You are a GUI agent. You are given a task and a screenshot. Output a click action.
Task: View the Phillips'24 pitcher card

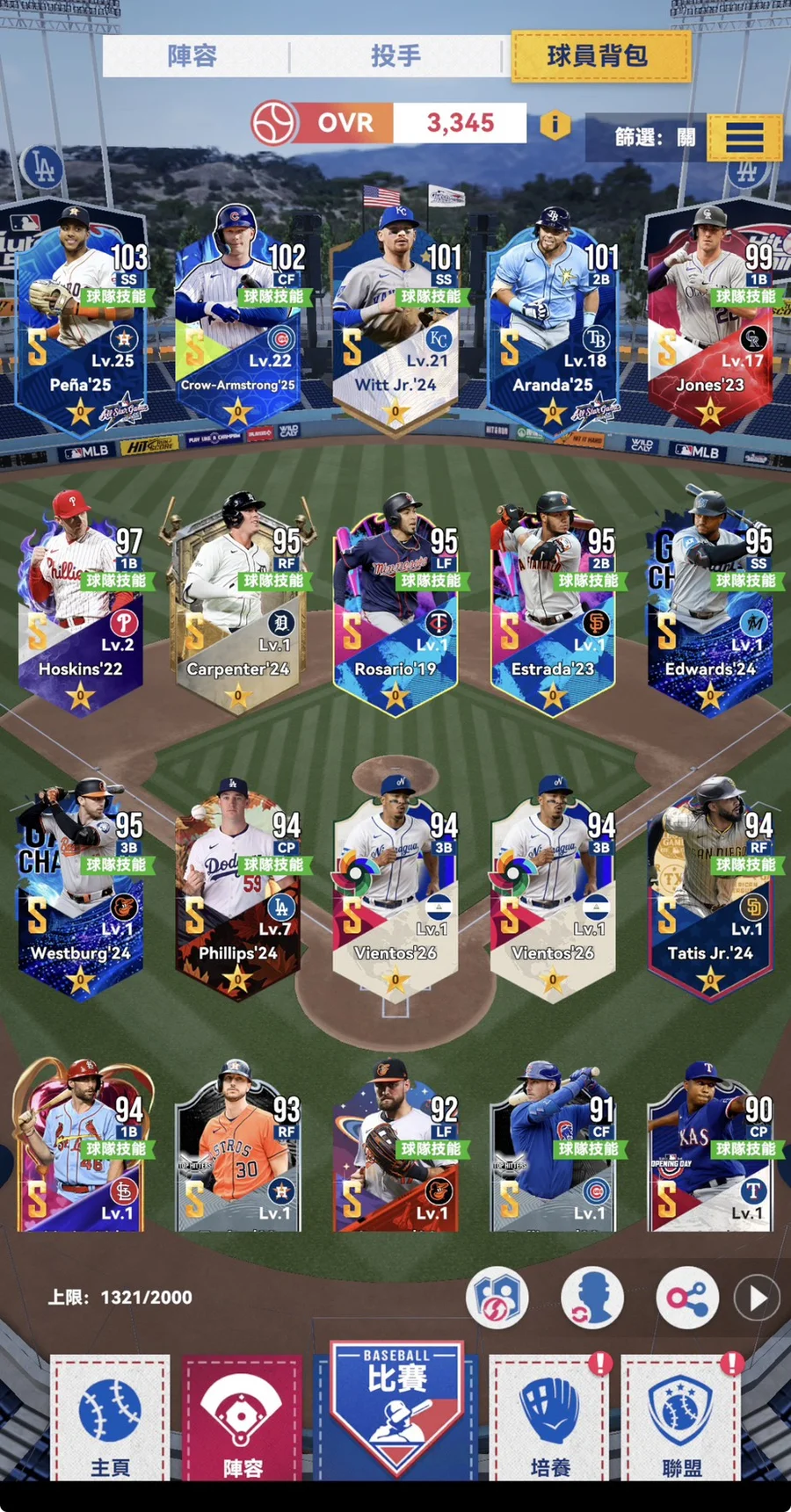237,892
